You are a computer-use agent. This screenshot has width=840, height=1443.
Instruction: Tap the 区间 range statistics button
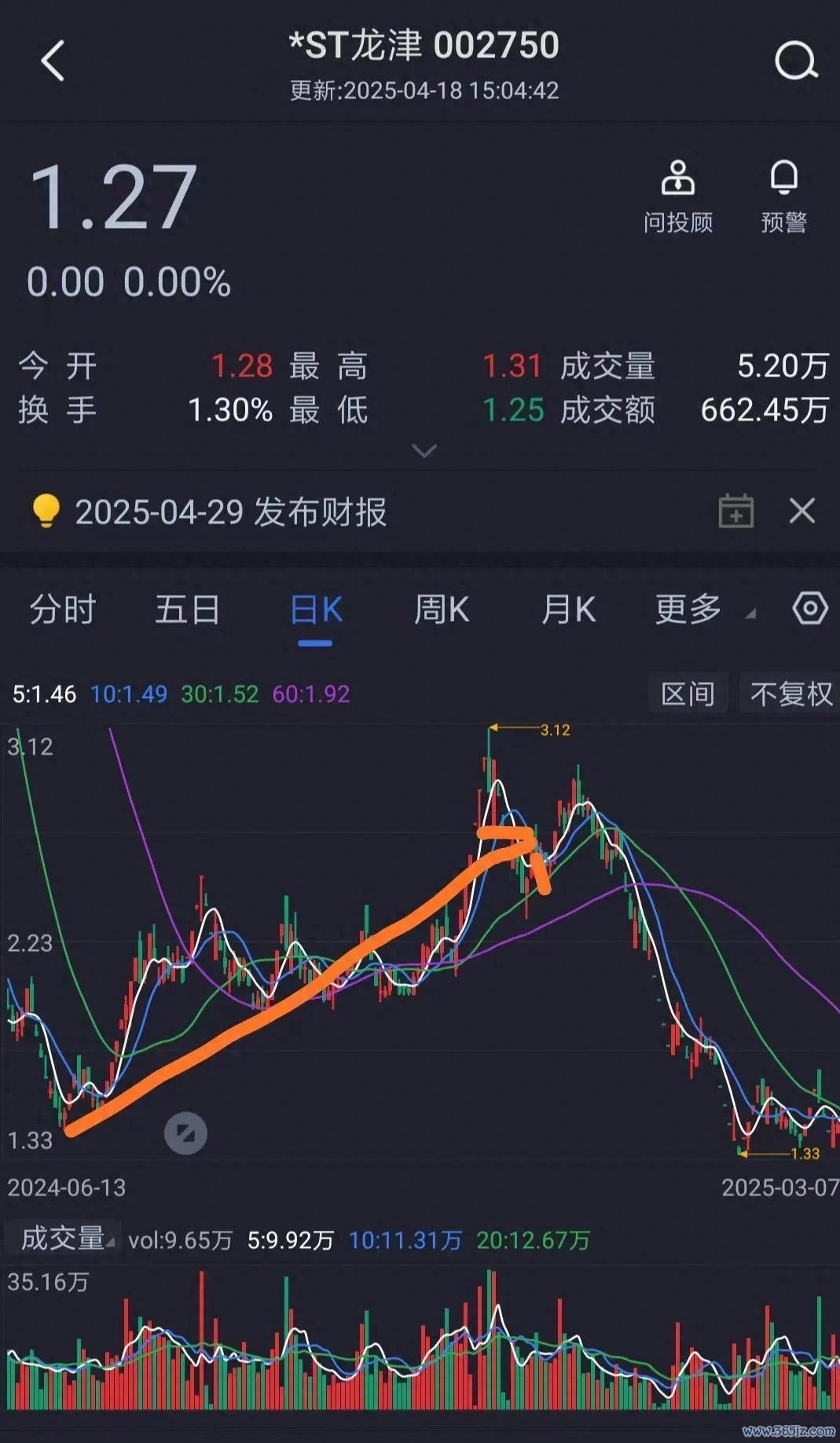pyautogui.click(x=688, y=694)
